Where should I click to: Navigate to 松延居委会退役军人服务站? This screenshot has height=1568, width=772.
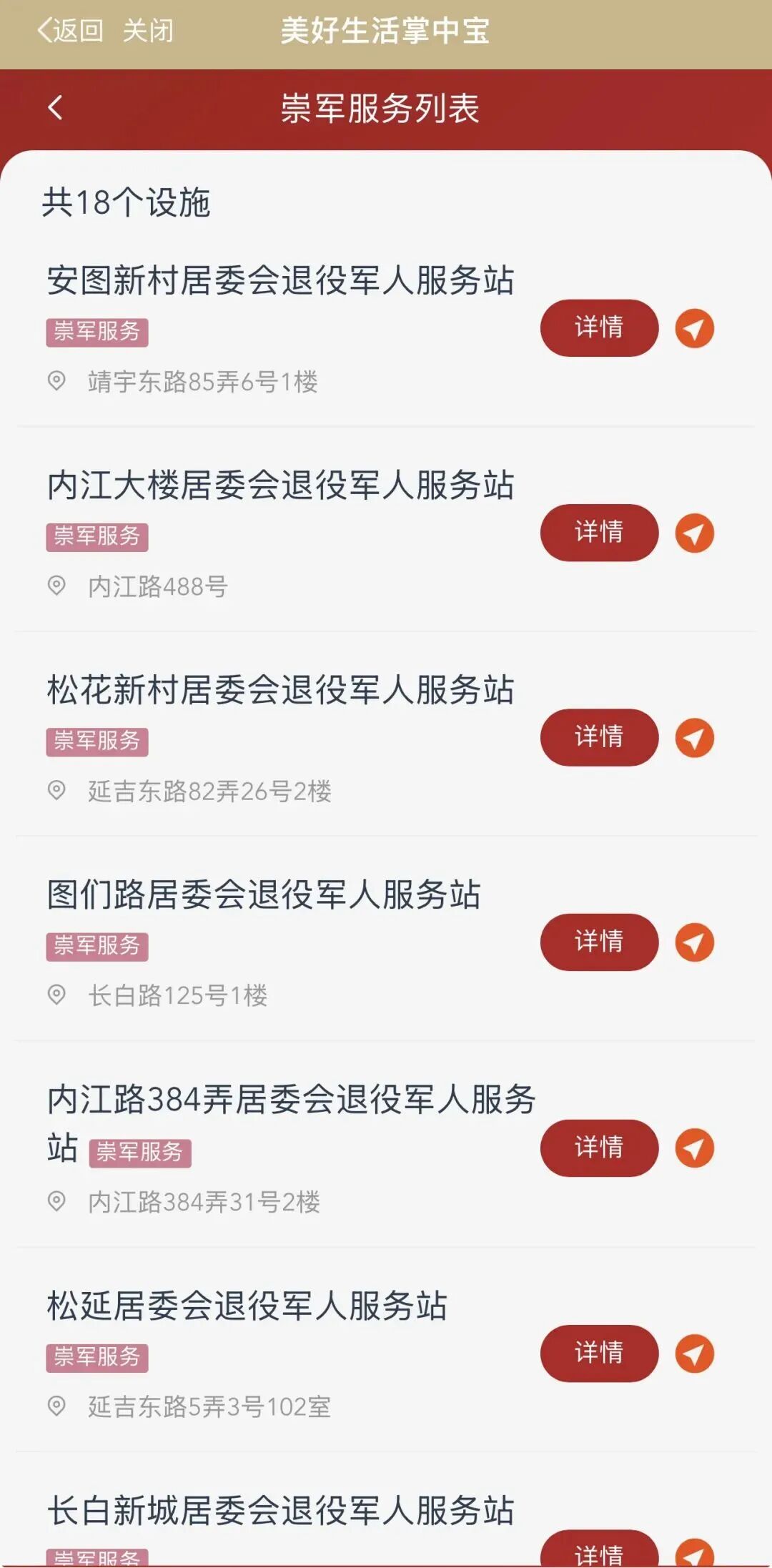[695, 1354]
